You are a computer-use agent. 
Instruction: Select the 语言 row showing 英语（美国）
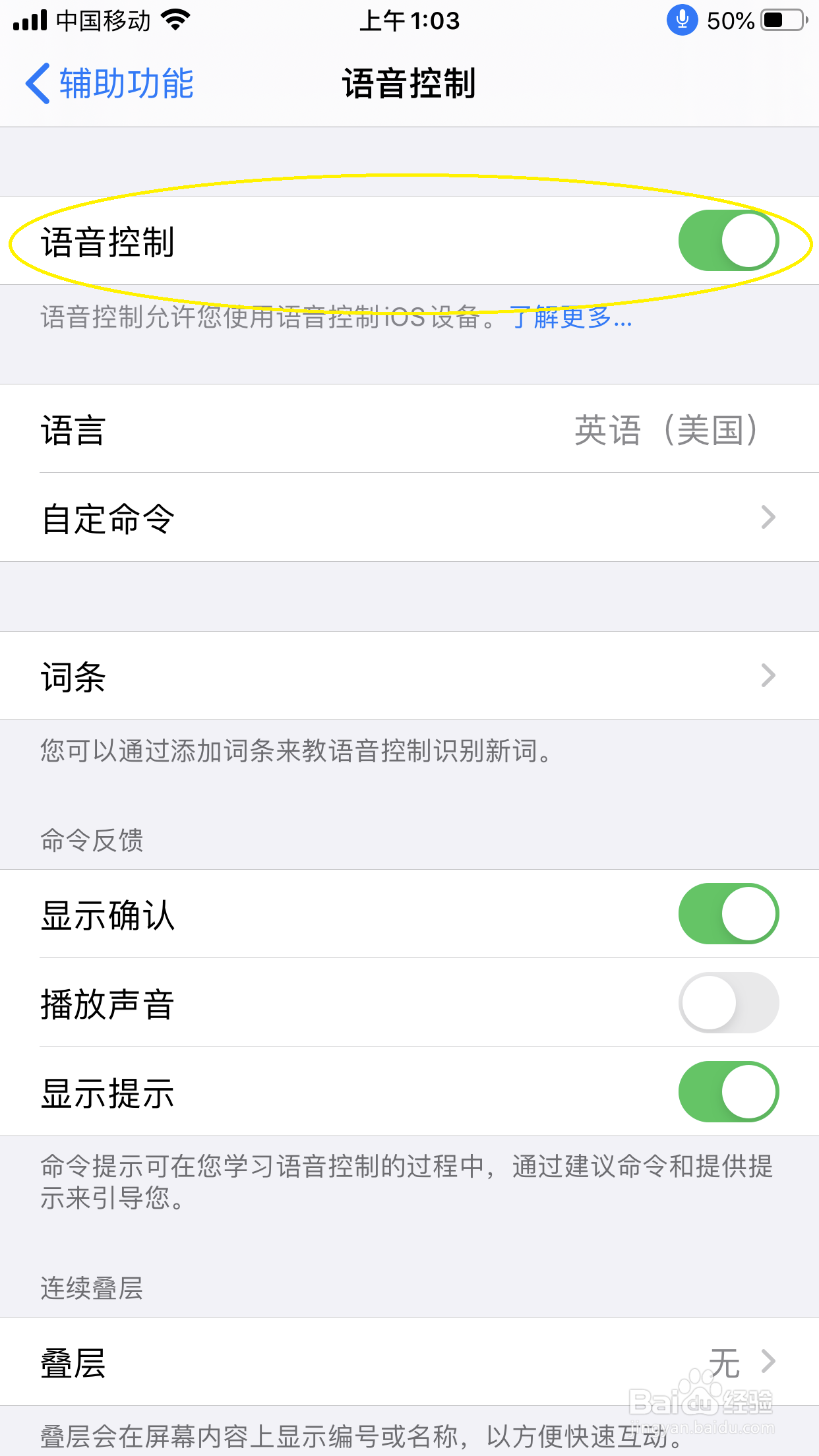pyautogui.click(x=409, y=430)
